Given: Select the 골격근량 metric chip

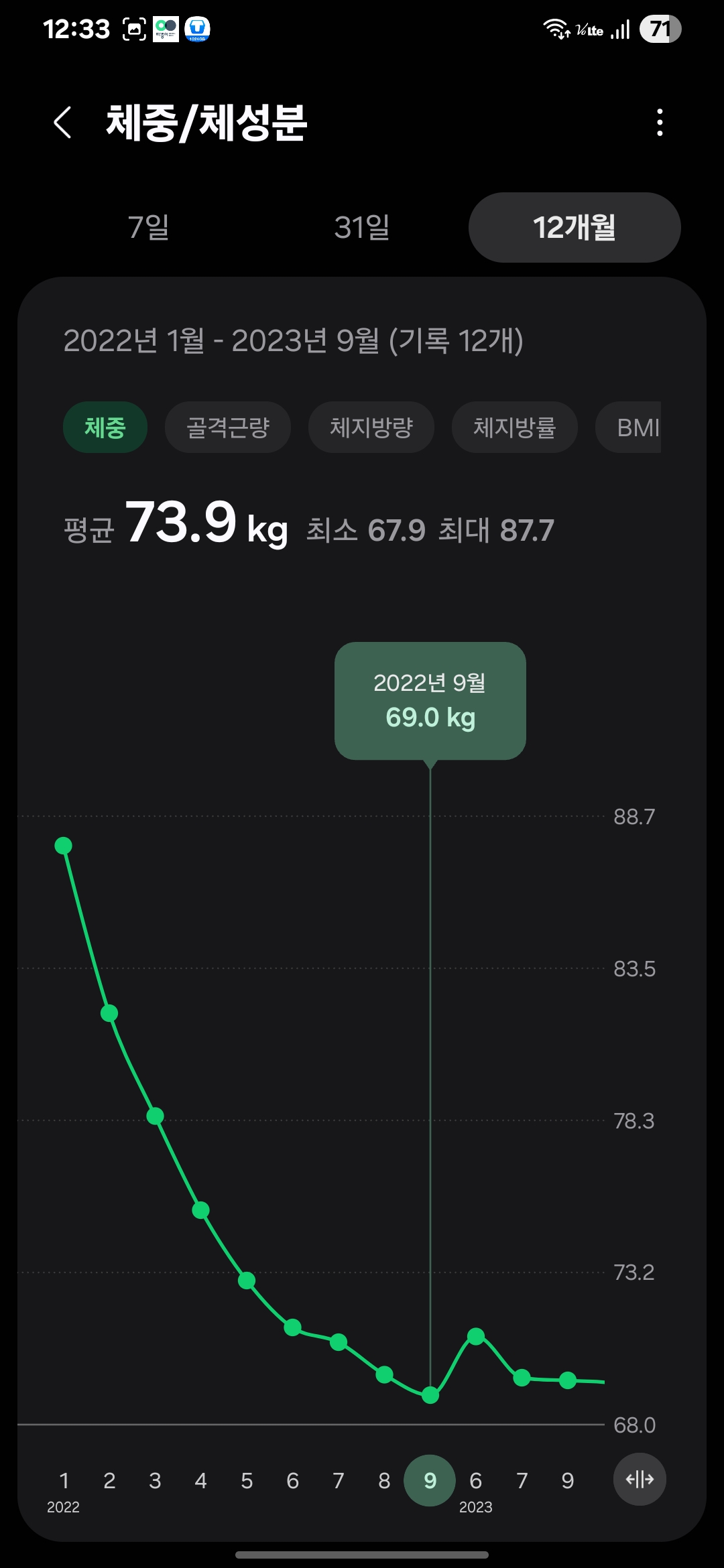Looking at the screenshot, I should click(x=227, y=427).
